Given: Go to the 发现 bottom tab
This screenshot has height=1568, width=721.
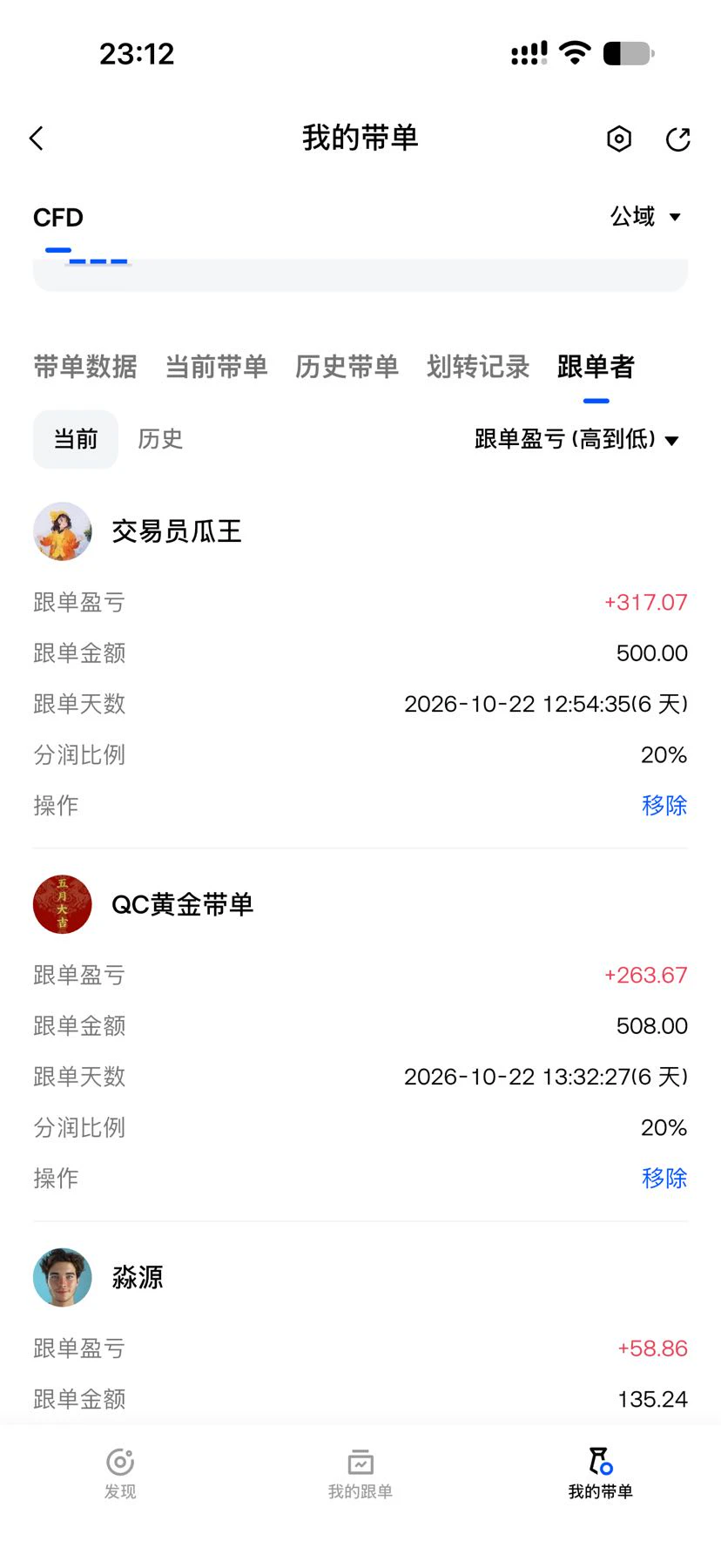Looking at the screenshot, I should click(x=120, y=1474).
